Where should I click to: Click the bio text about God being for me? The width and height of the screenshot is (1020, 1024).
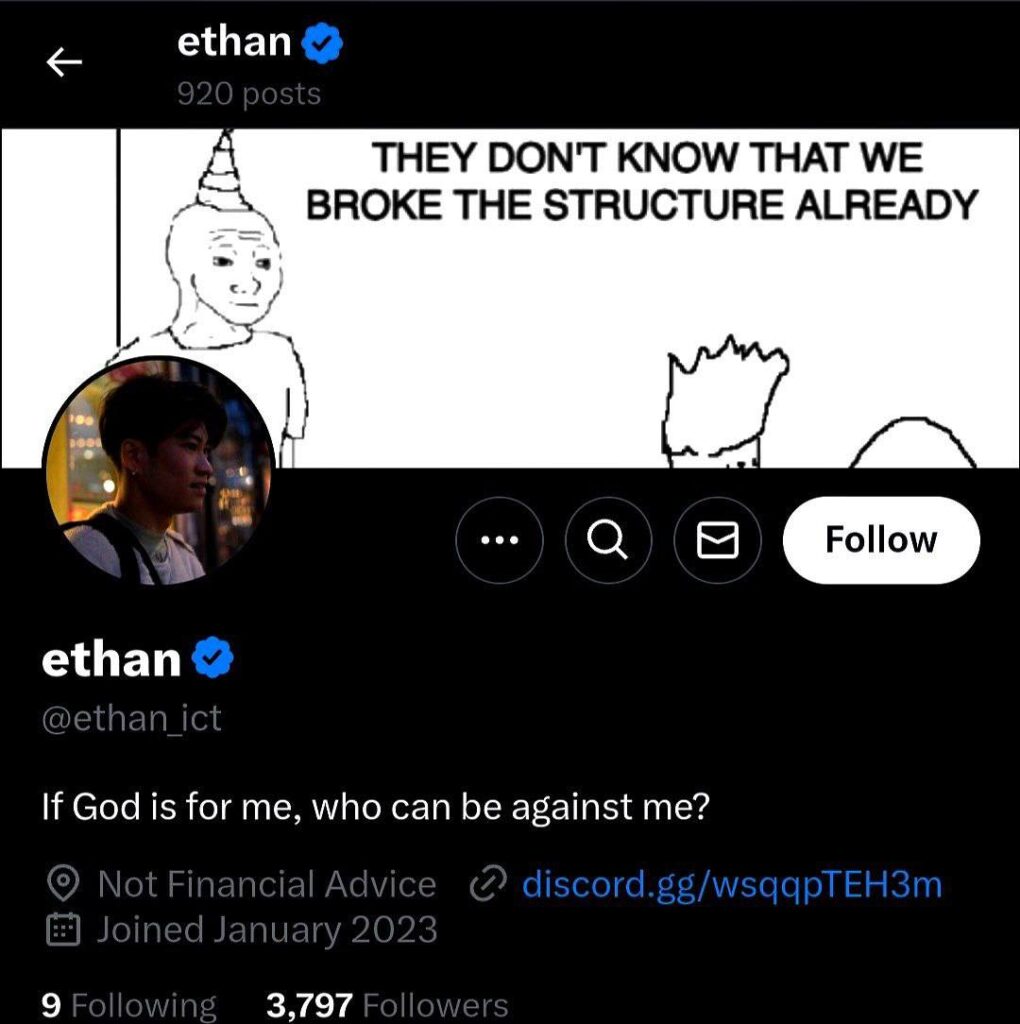(375, 806)
